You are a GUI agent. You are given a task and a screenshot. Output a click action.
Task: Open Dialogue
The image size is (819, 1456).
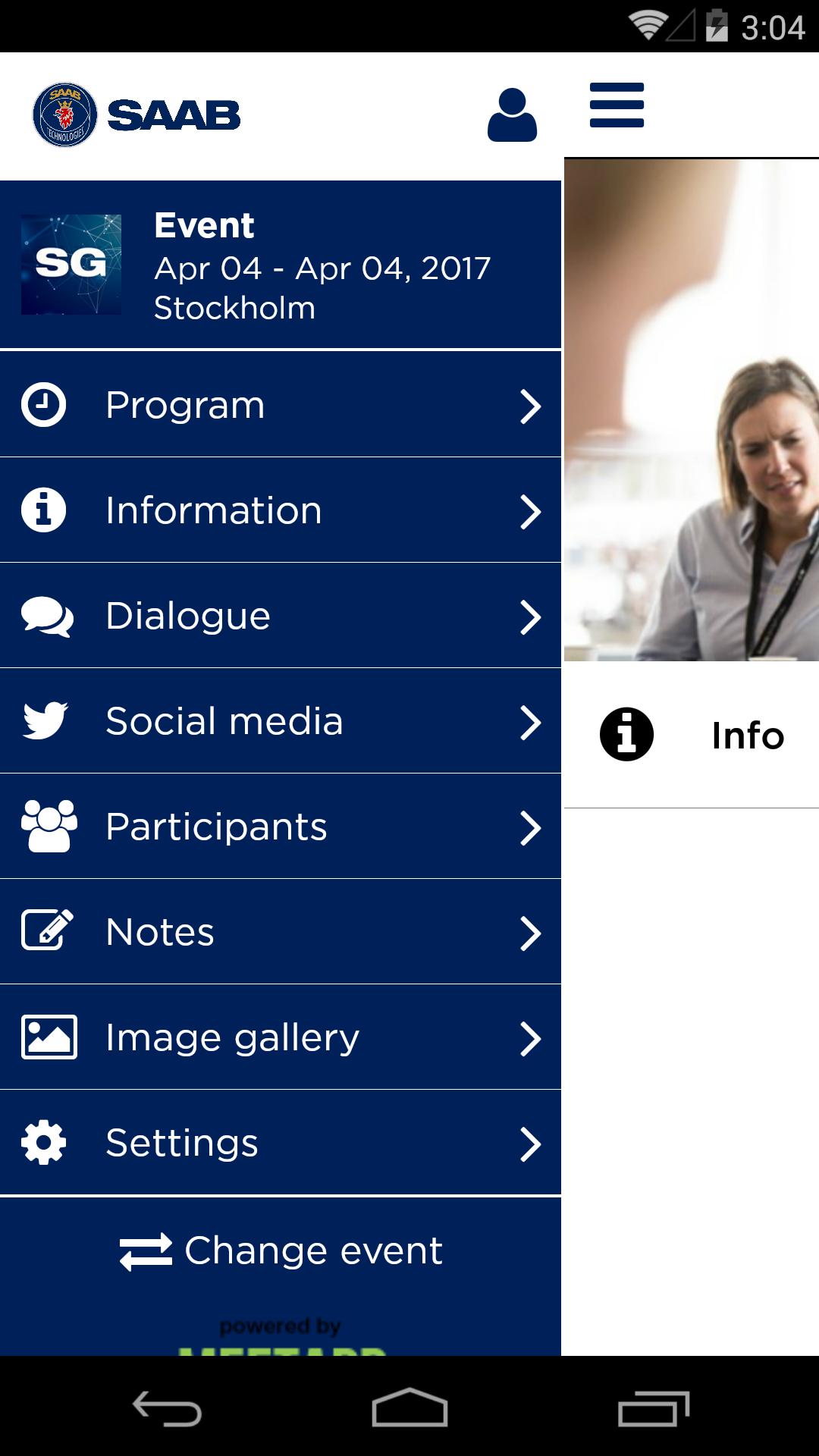point(281,616)
